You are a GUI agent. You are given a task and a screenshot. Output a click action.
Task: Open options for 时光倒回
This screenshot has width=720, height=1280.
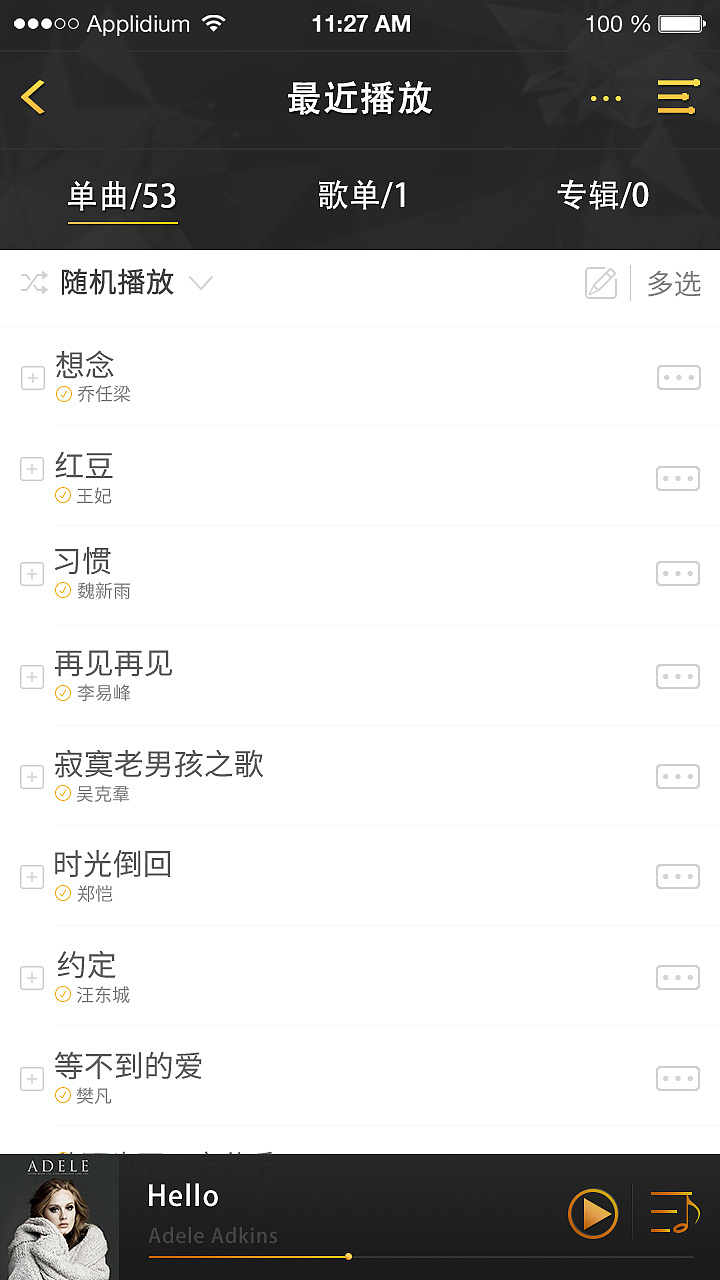678,876
